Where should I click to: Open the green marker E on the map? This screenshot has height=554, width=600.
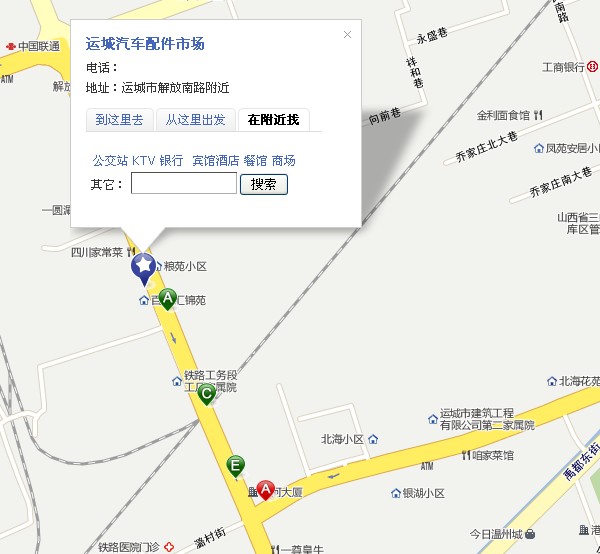coord(235,465)
